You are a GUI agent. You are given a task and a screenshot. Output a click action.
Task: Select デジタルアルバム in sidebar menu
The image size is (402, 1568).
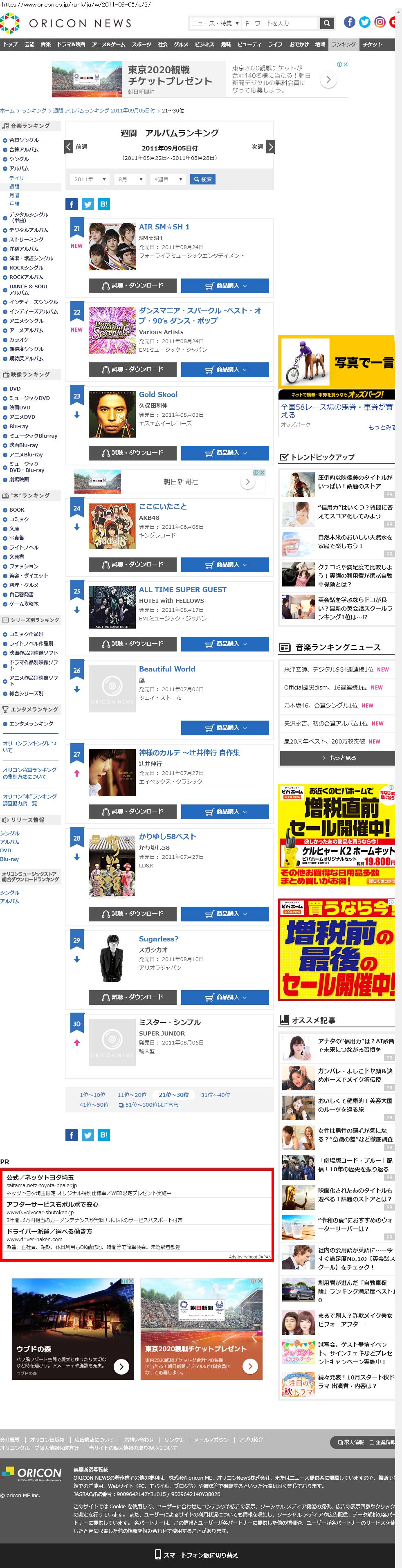(x=29, y=230)
